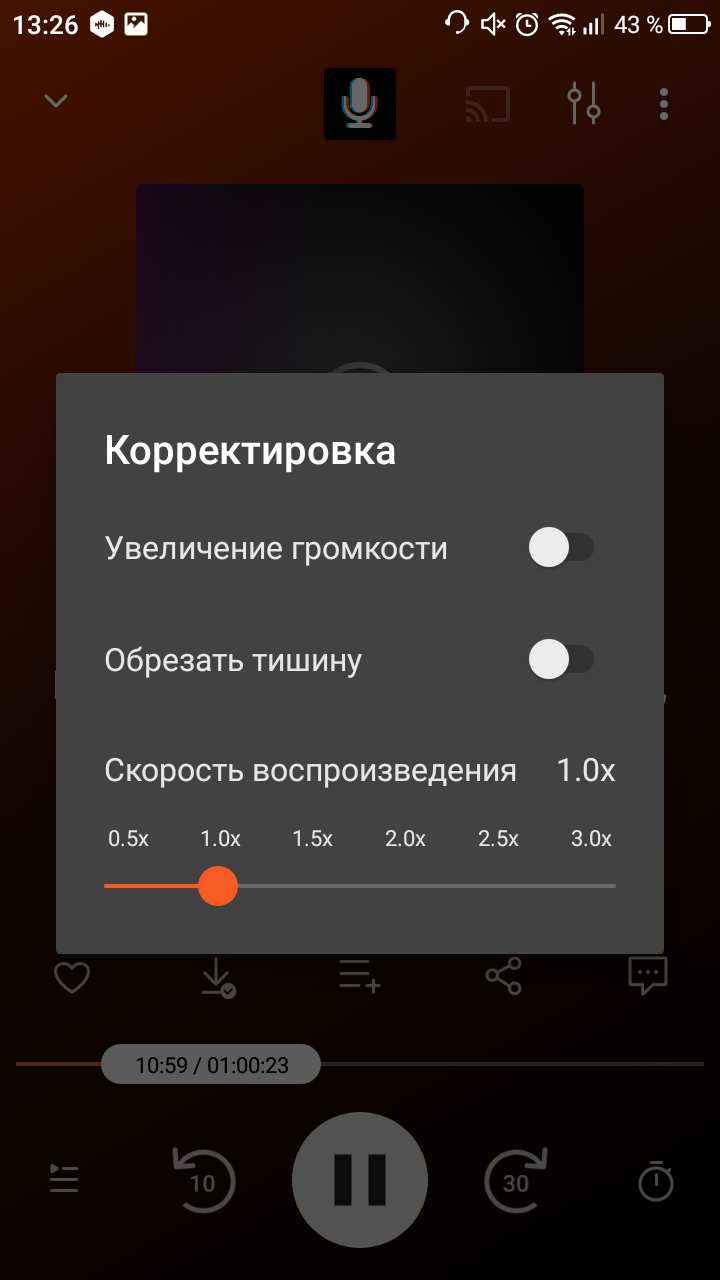Enable the Увеличение громкости switch
Screen dimensions: 720x1280
(x=561, y=548)
